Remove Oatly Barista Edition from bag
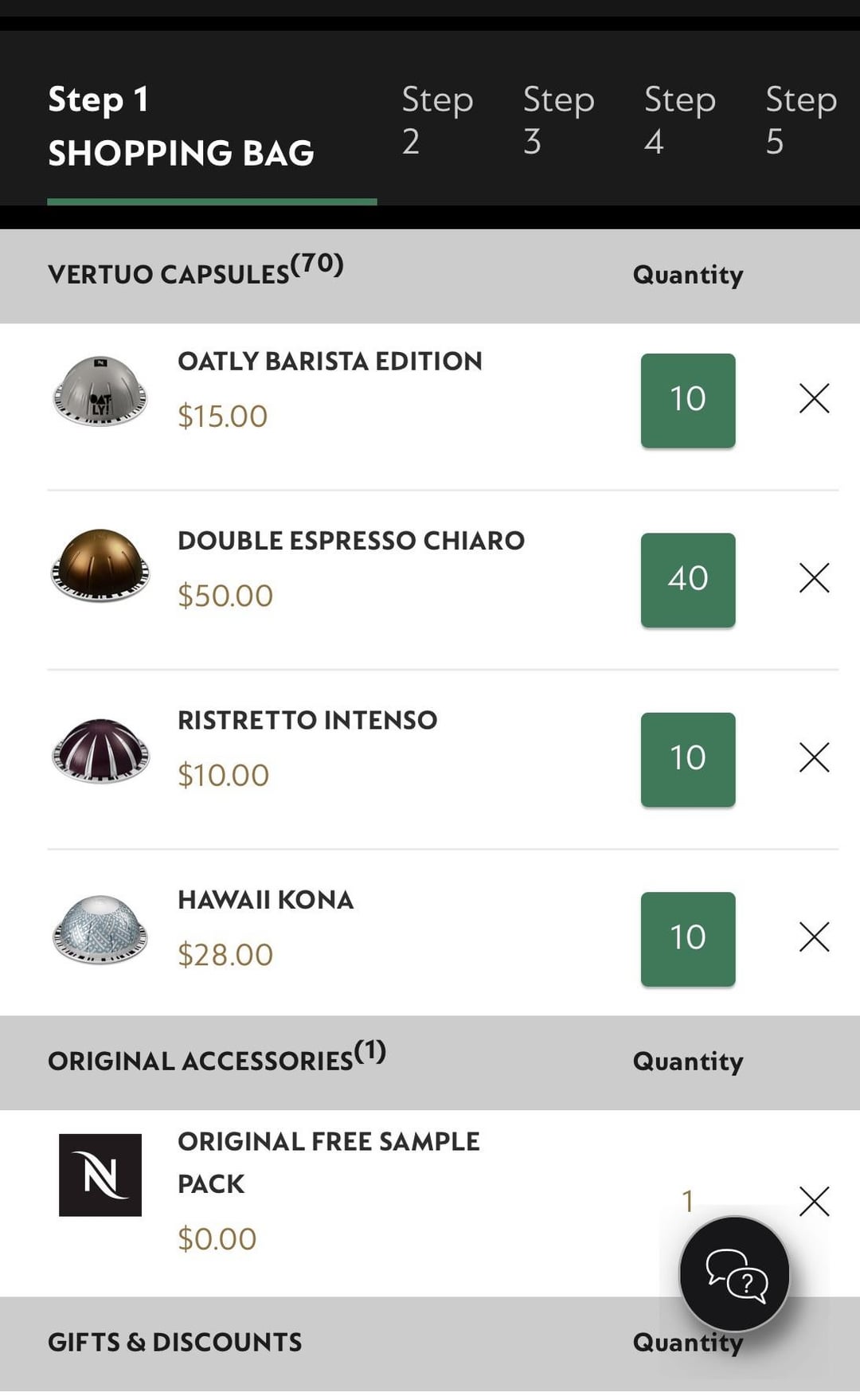860x1400 pixels. point(814,398)
